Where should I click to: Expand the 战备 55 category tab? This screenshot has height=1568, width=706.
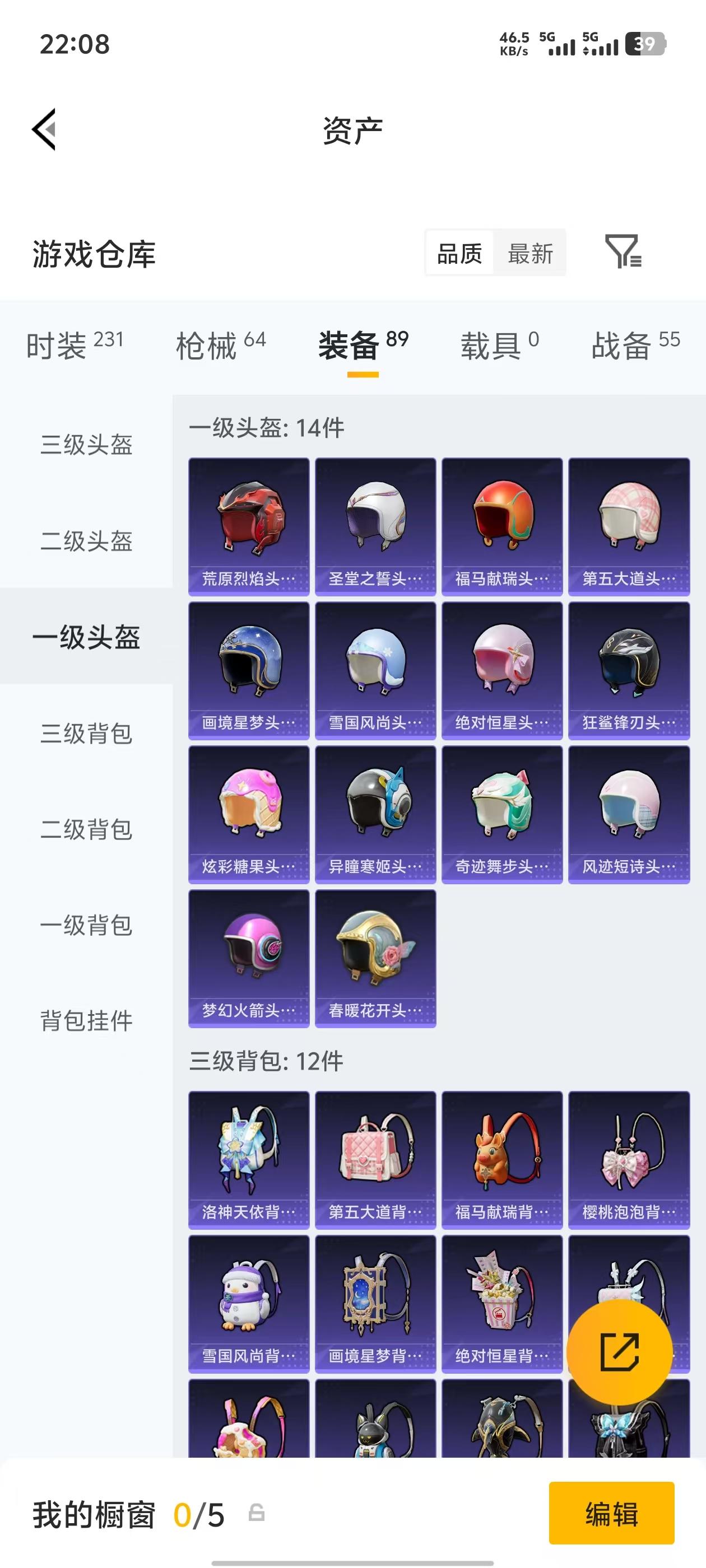(636, 344)
